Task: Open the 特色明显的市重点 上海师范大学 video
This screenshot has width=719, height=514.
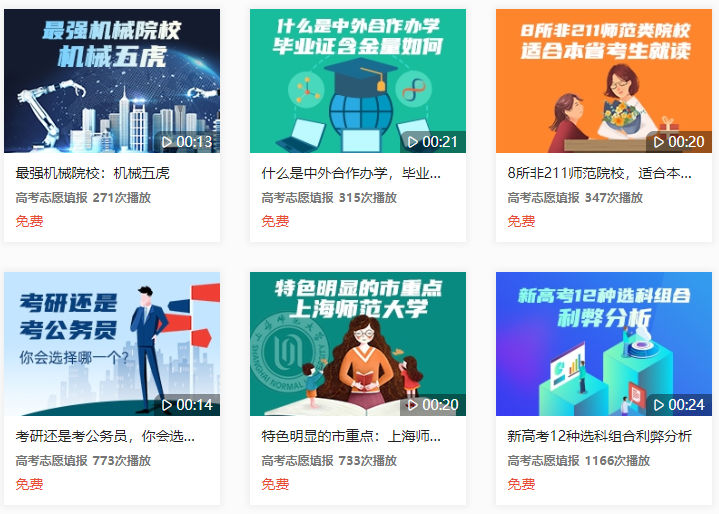Action: pos(358,344)
